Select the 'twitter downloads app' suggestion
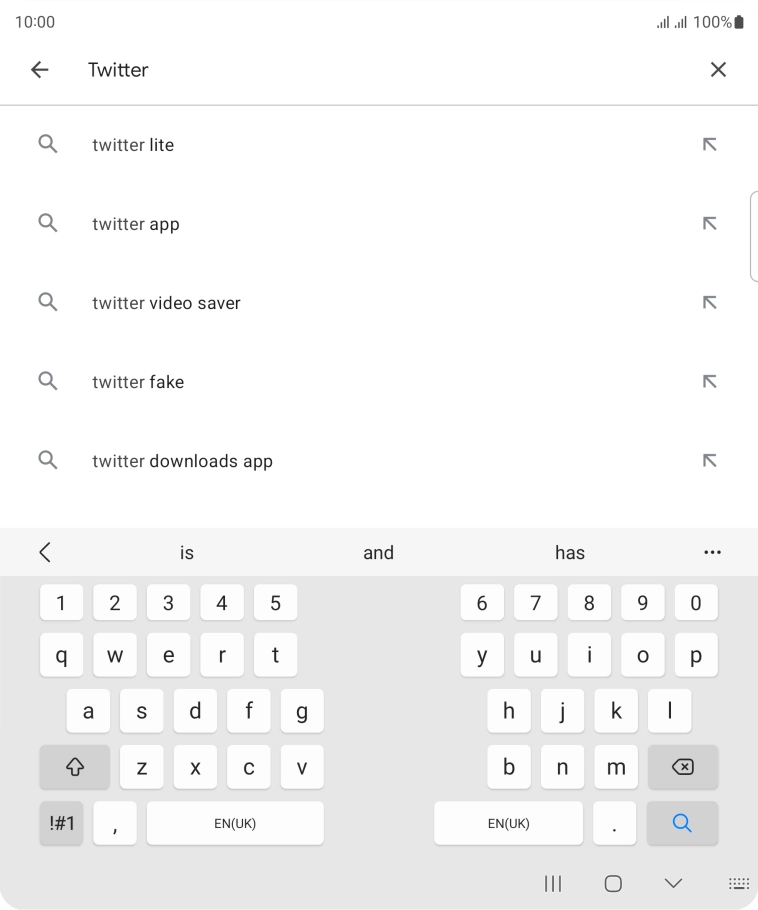The width and height of the screenshot is (758, 910). 183,460
